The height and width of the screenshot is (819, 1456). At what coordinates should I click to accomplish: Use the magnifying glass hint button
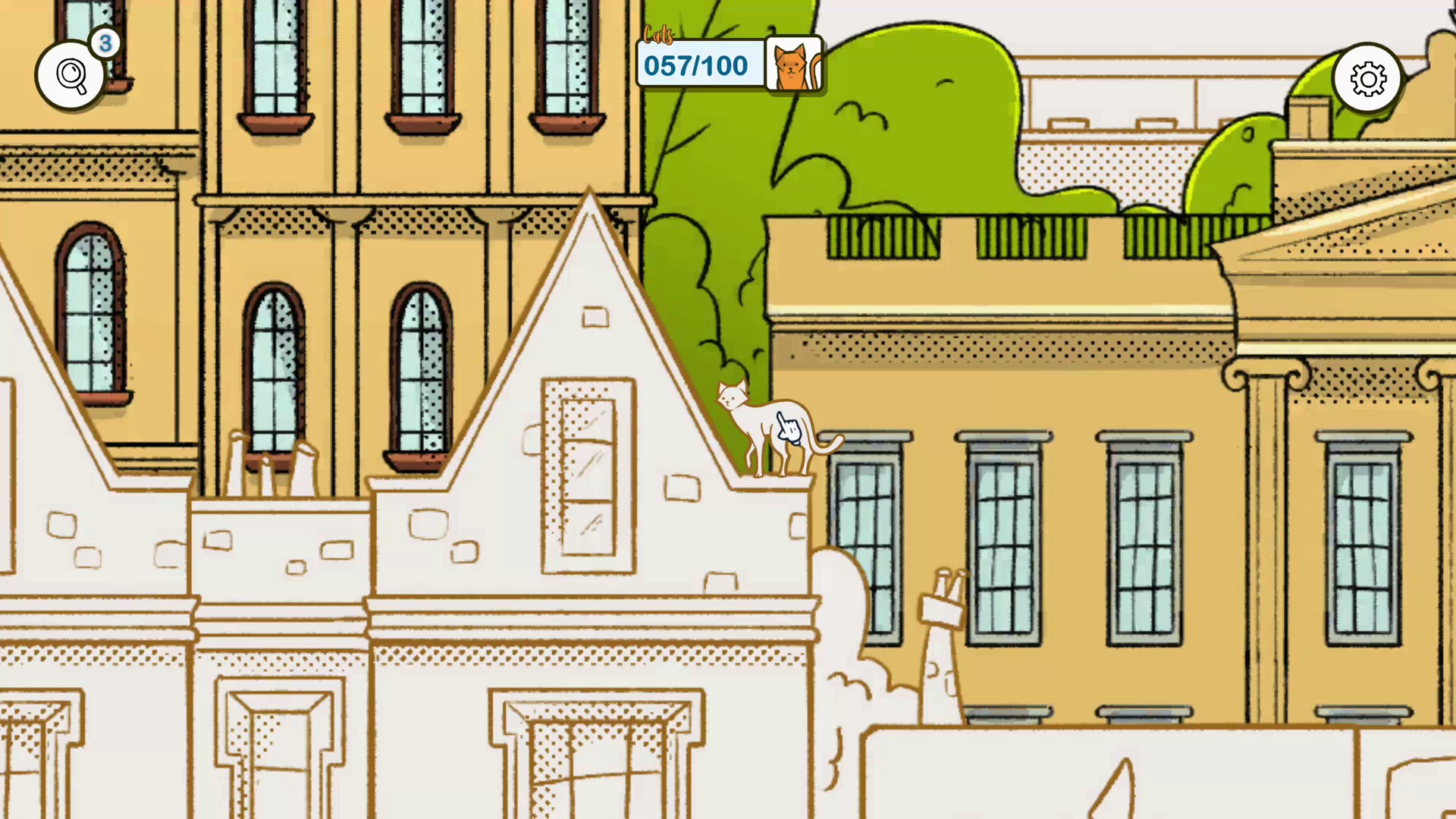[71, 76]
